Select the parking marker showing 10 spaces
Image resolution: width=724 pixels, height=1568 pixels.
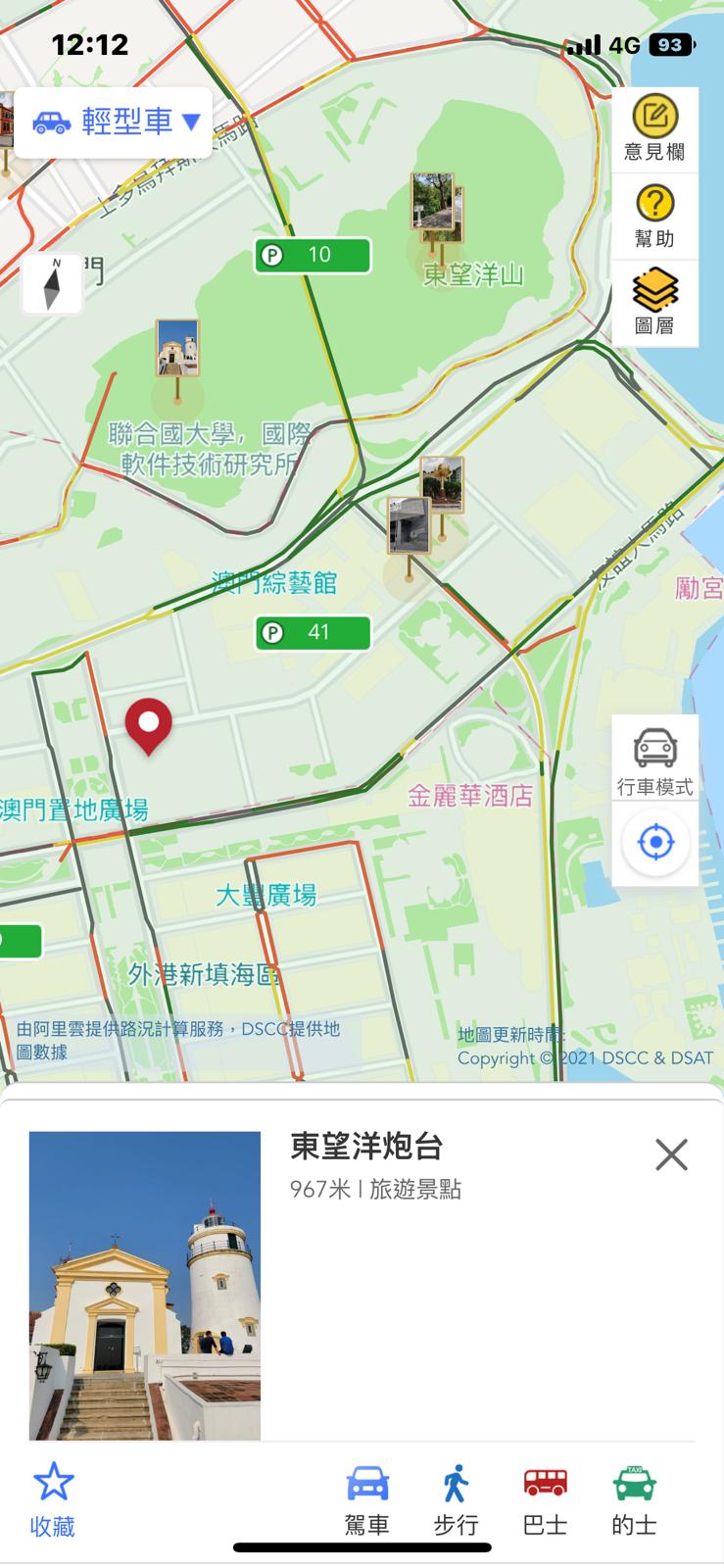313,256
